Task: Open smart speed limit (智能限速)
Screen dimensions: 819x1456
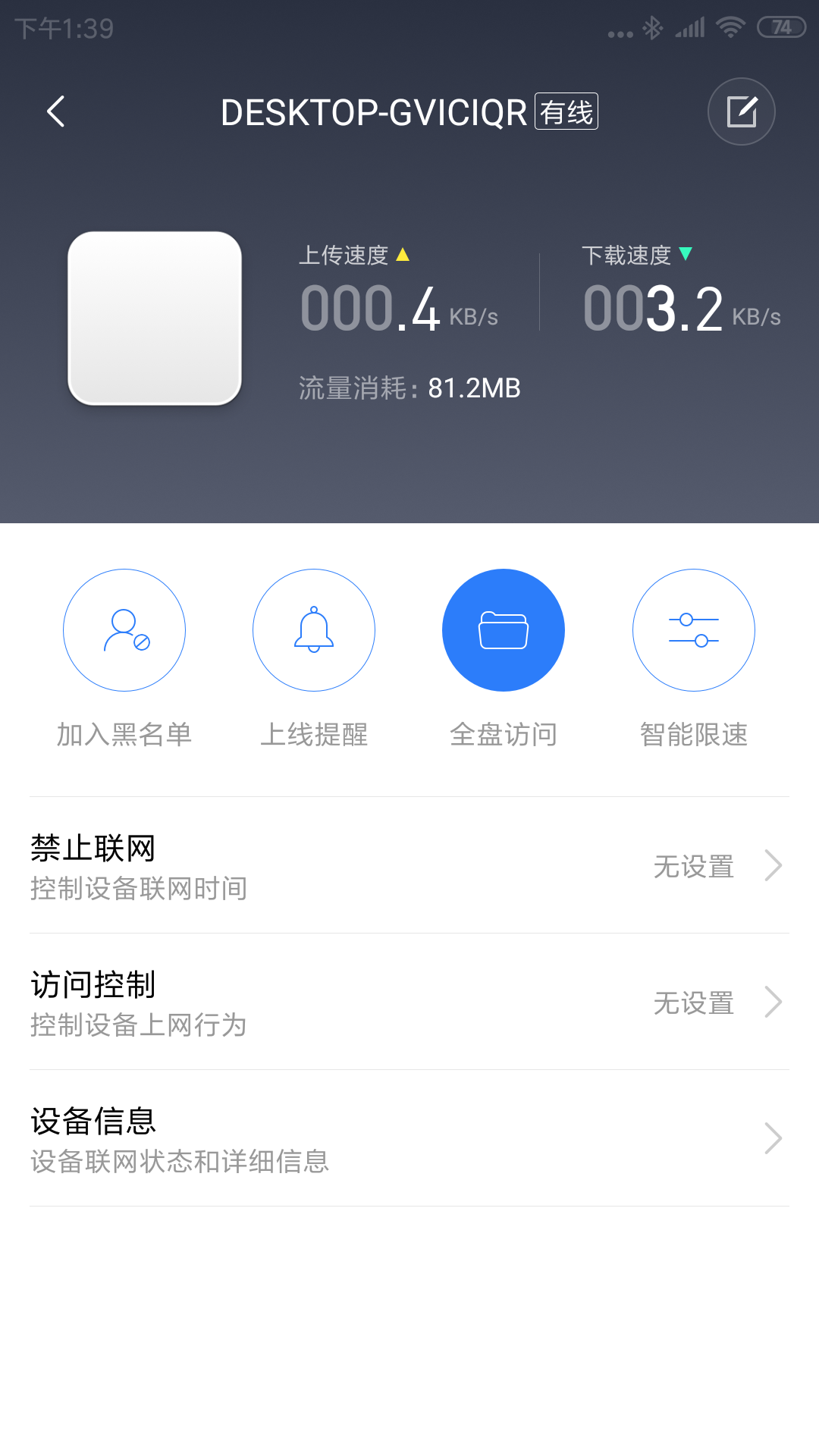Action: 693,630
